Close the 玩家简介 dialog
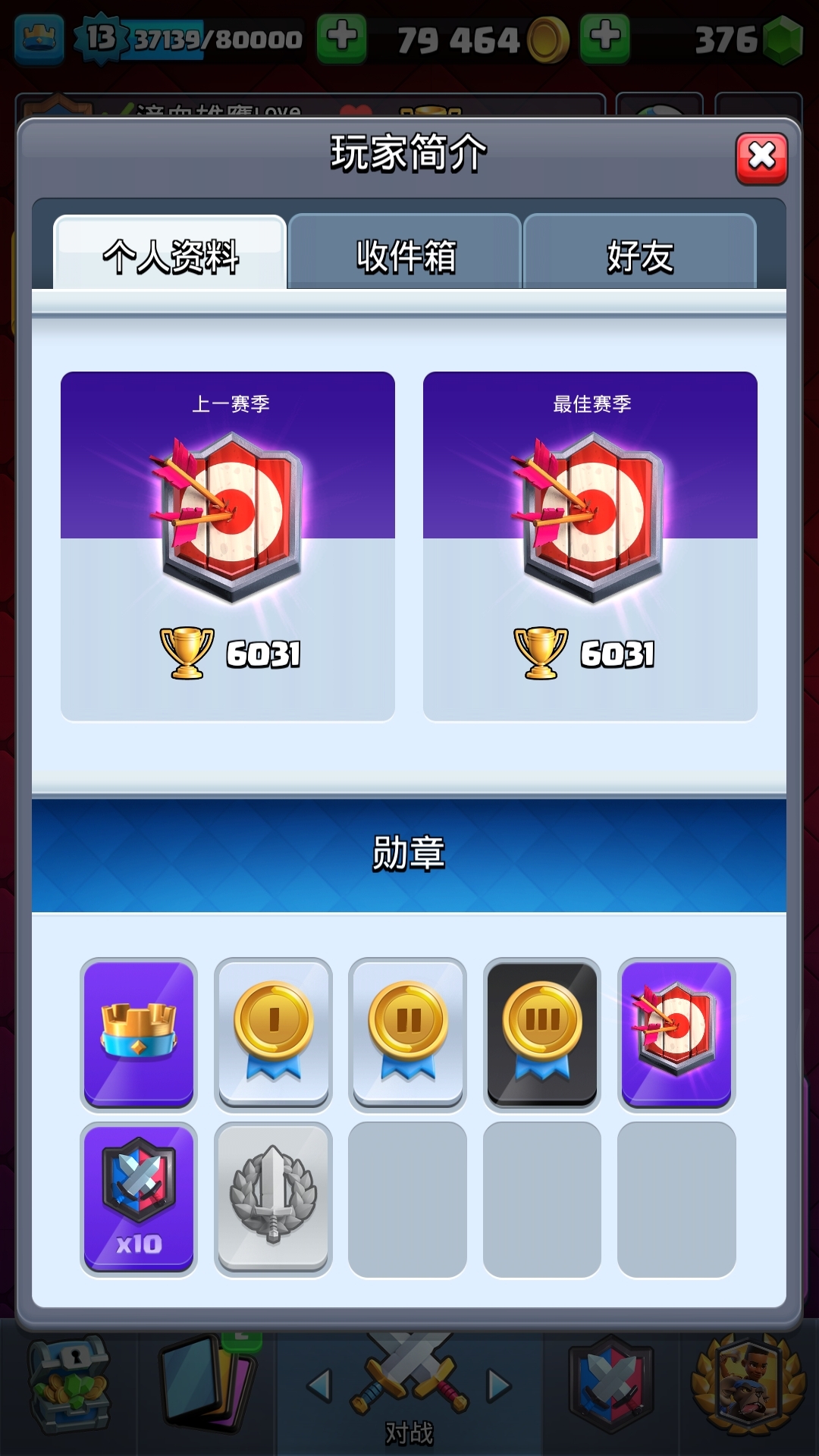 [761, 158]
